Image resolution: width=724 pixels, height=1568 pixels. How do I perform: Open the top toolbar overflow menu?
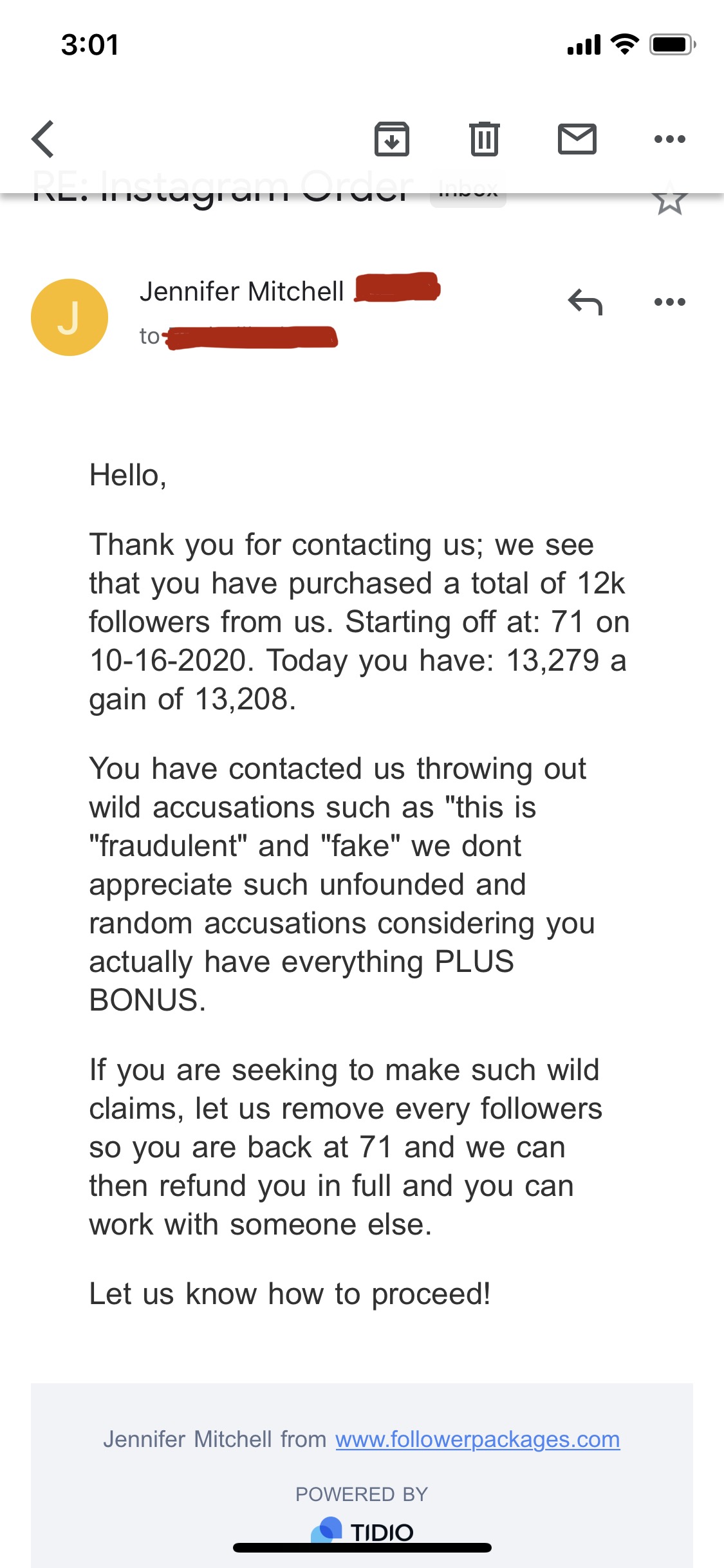669,139
